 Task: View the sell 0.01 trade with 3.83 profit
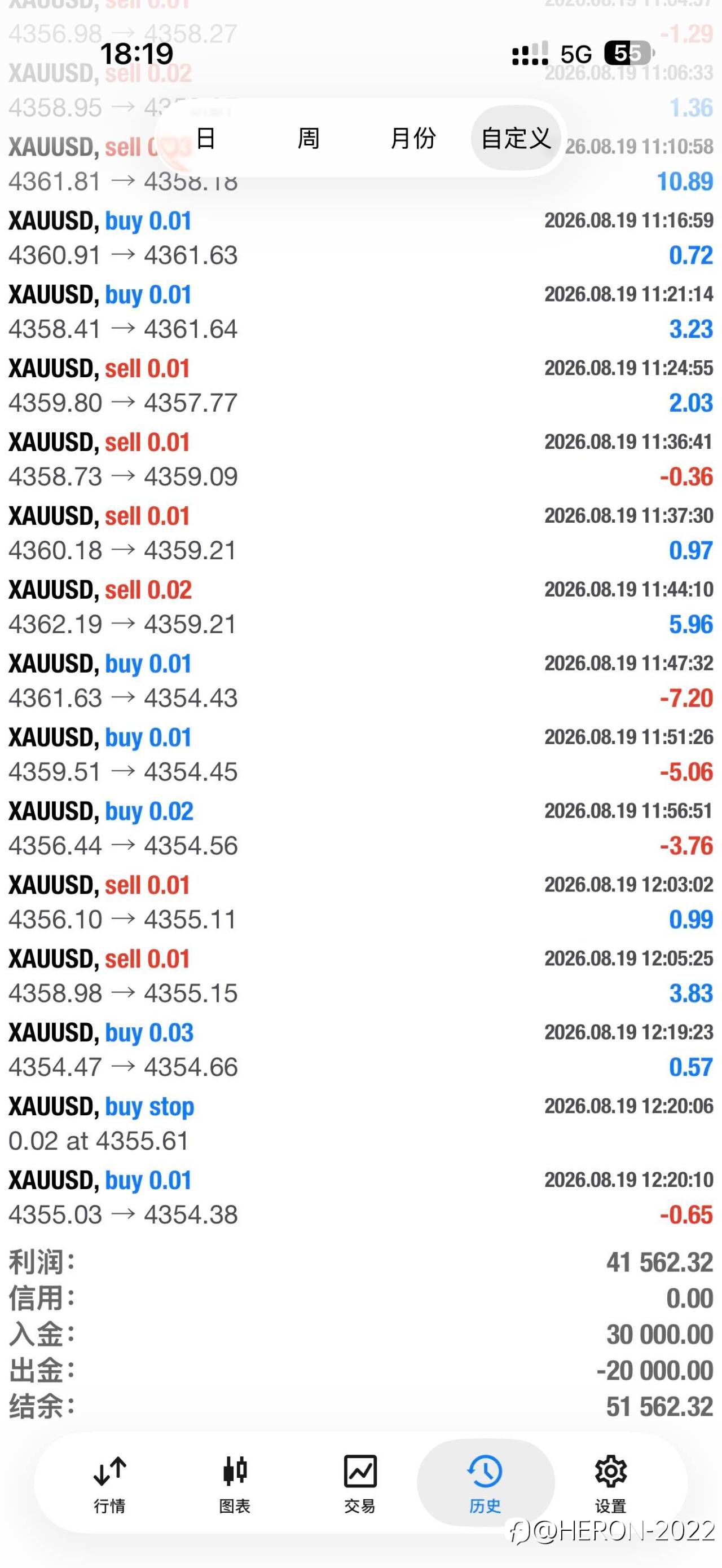361,976
